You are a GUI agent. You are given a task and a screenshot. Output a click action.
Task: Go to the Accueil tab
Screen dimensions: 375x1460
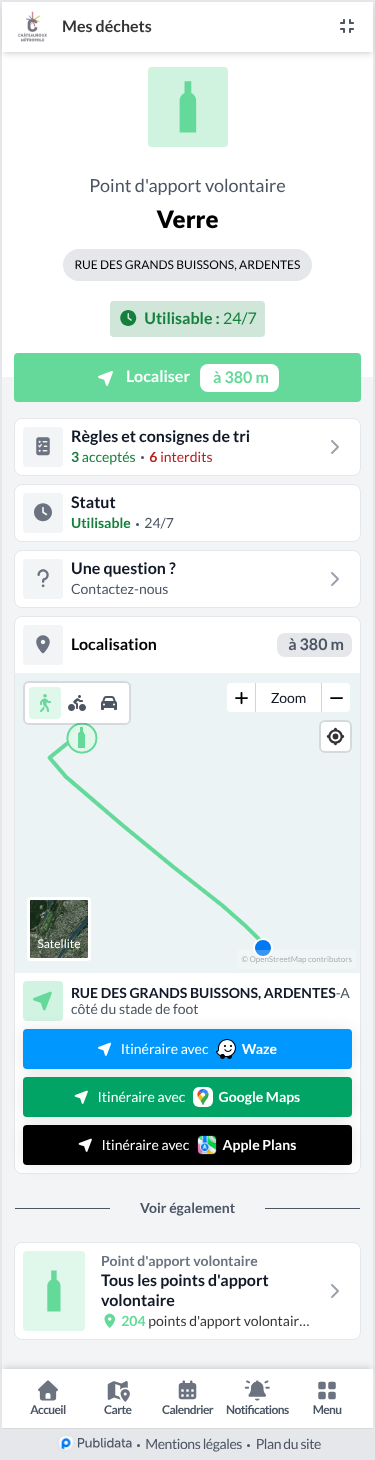48,1398
